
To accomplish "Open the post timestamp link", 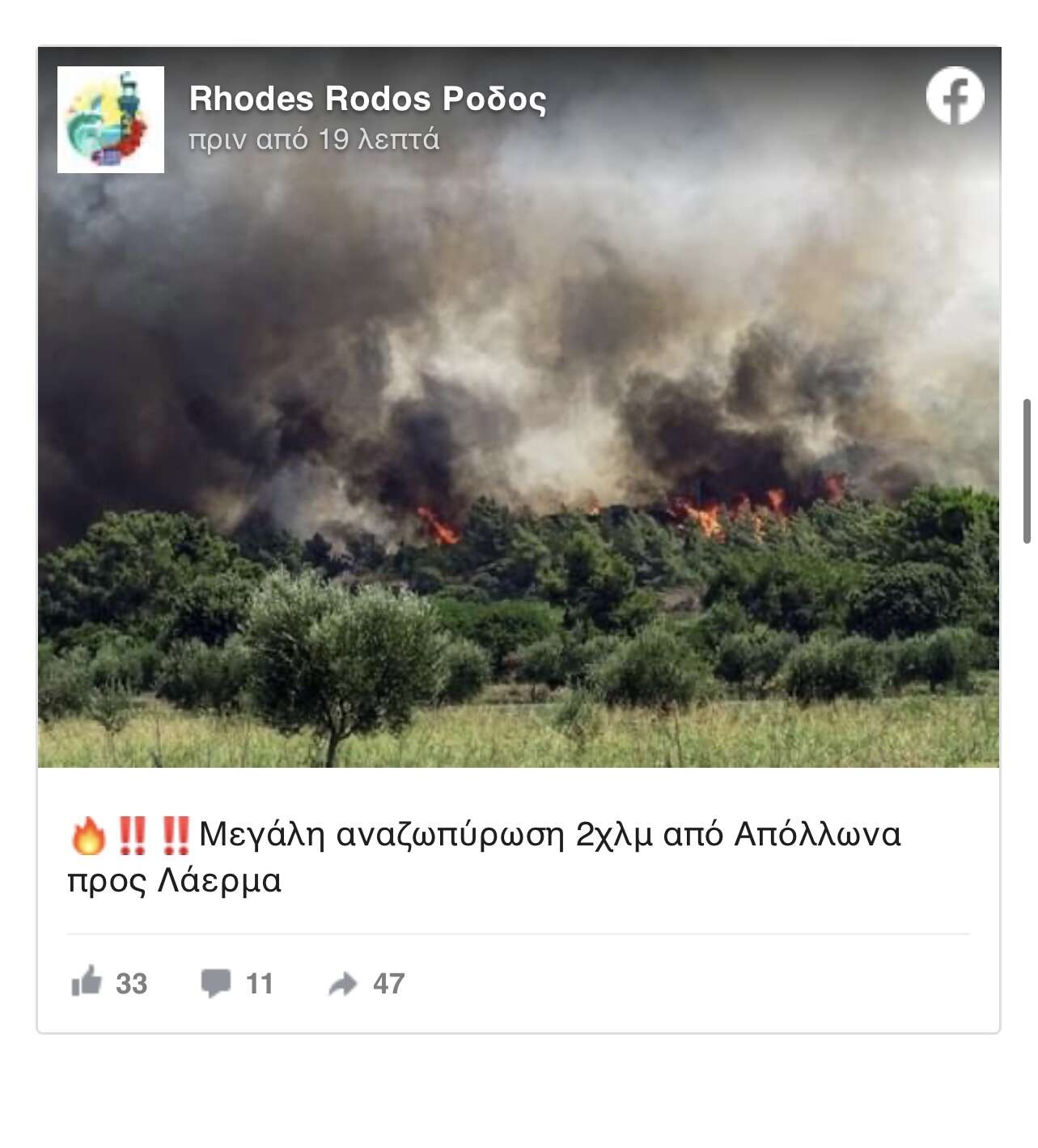I will coord(314,140).
